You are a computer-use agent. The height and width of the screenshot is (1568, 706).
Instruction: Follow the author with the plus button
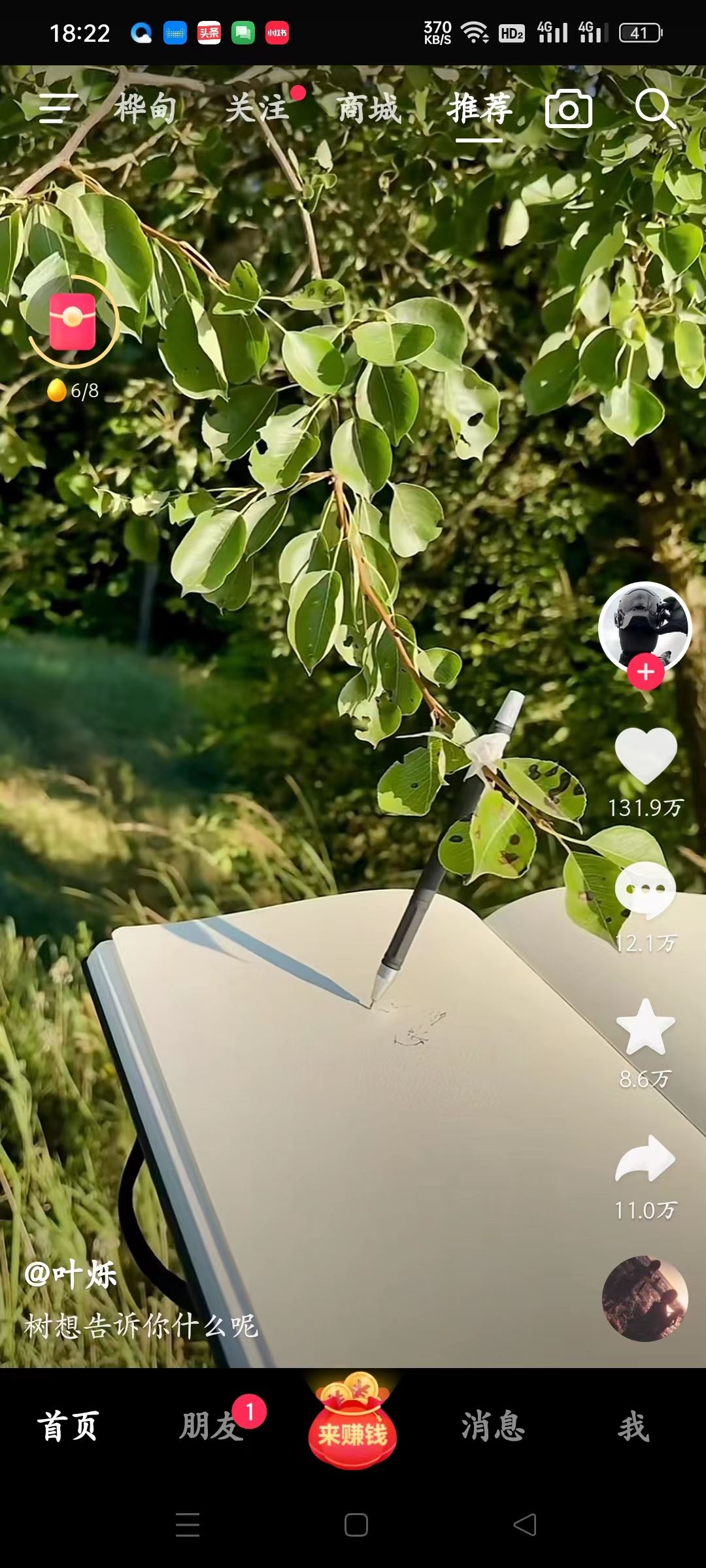[646, 672]
